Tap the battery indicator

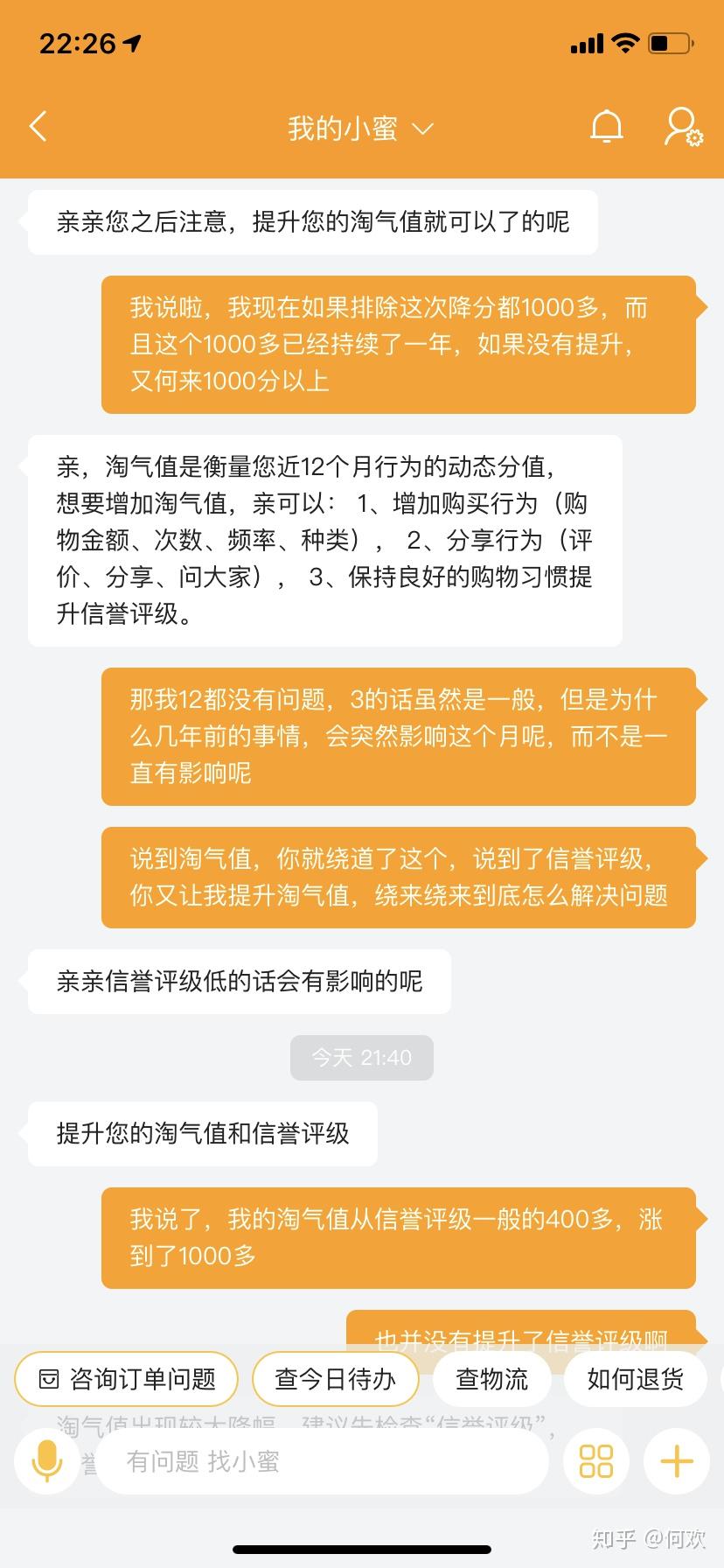(670, 42)
